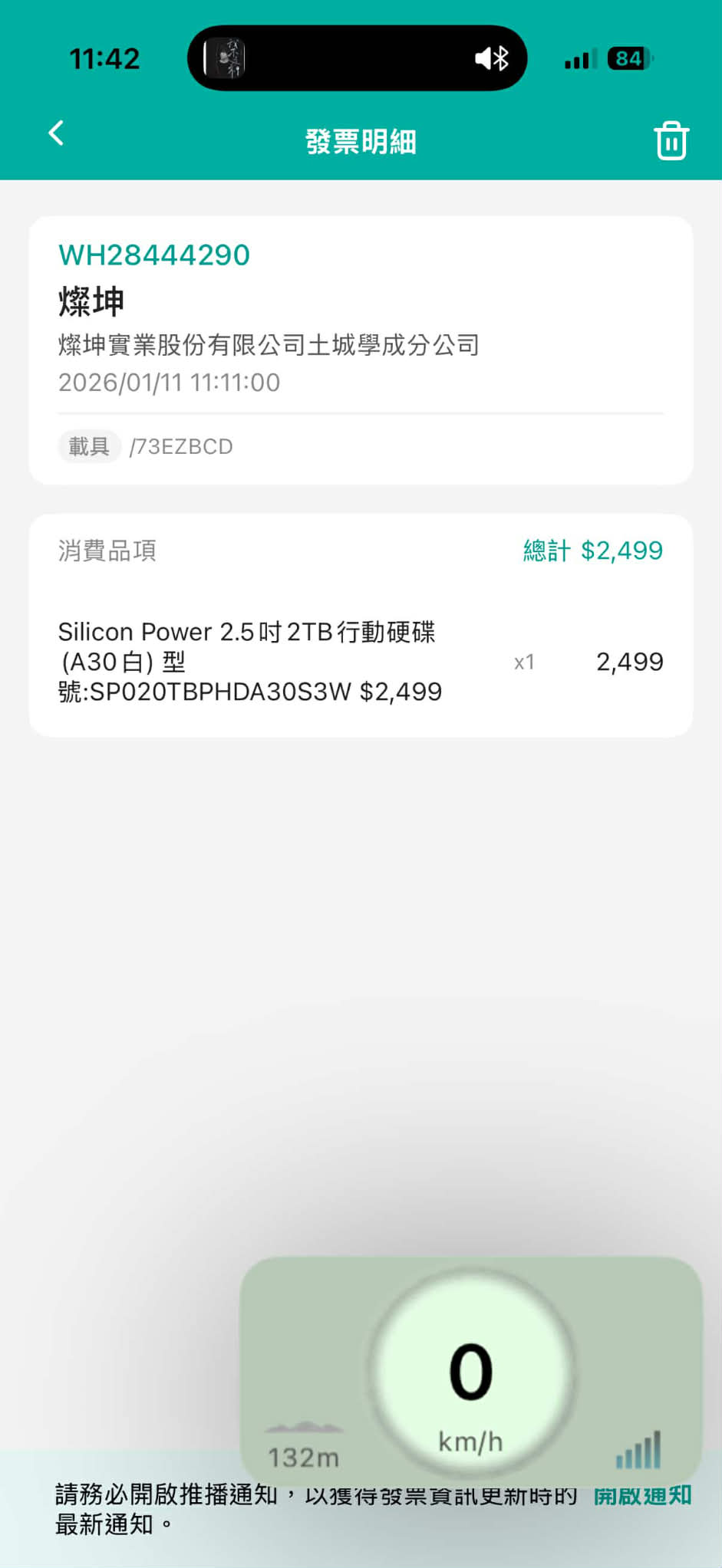Open the floating speedometer widget
The width and height of the screenshot is (722, 1568).
470,1371
